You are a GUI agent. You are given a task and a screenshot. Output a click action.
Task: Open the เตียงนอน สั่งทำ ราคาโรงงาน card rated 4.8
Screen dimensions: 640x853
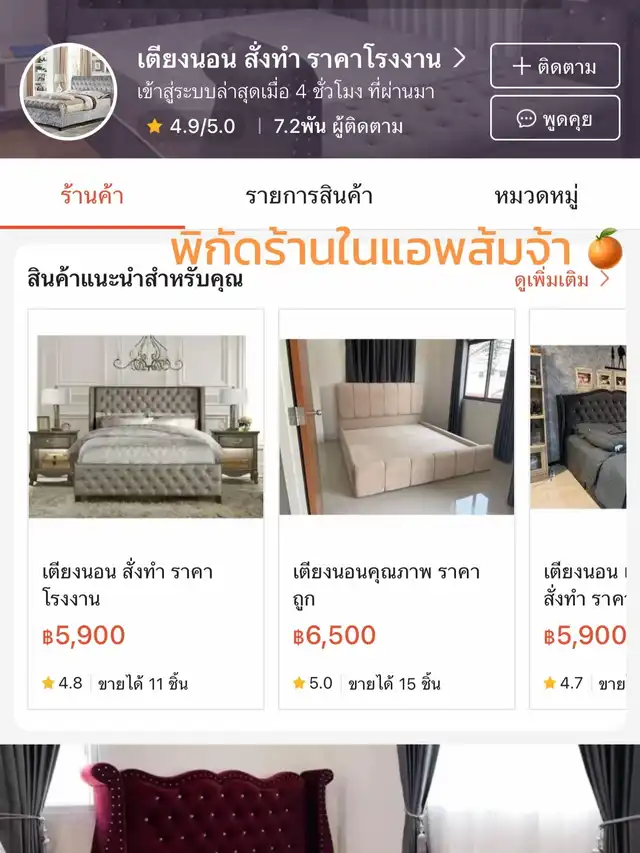pyautogui.click(x=146, y=508)
